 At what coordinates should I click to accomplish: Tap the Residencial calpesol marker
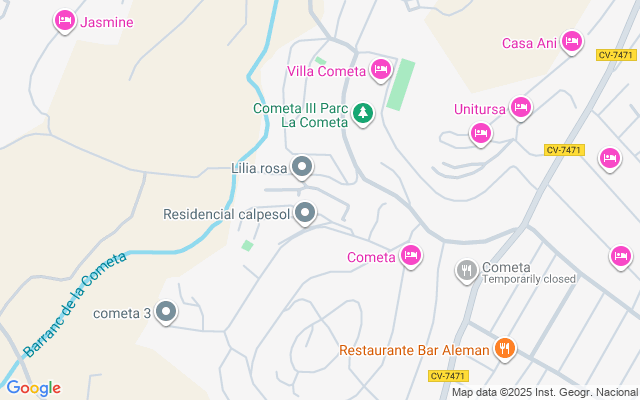[x=305, y=213]
